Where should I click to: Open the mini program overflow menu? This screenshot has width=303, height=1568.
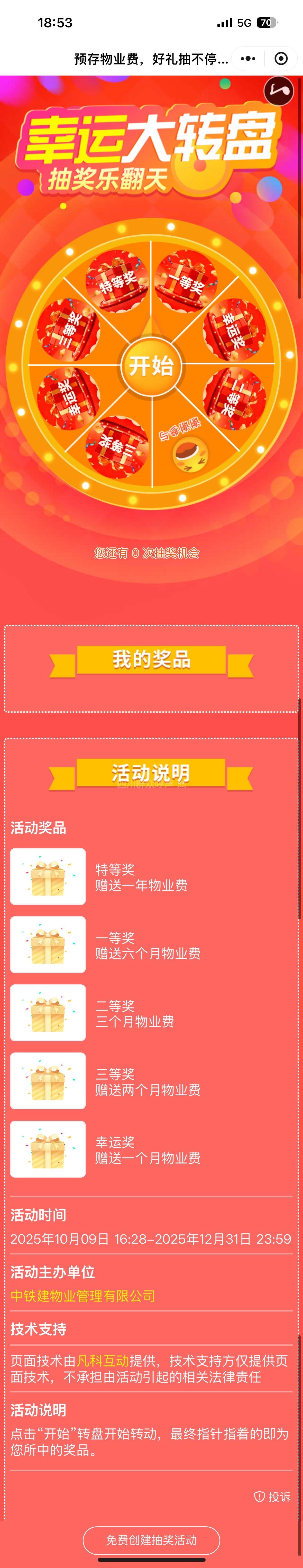coord(248,58)
